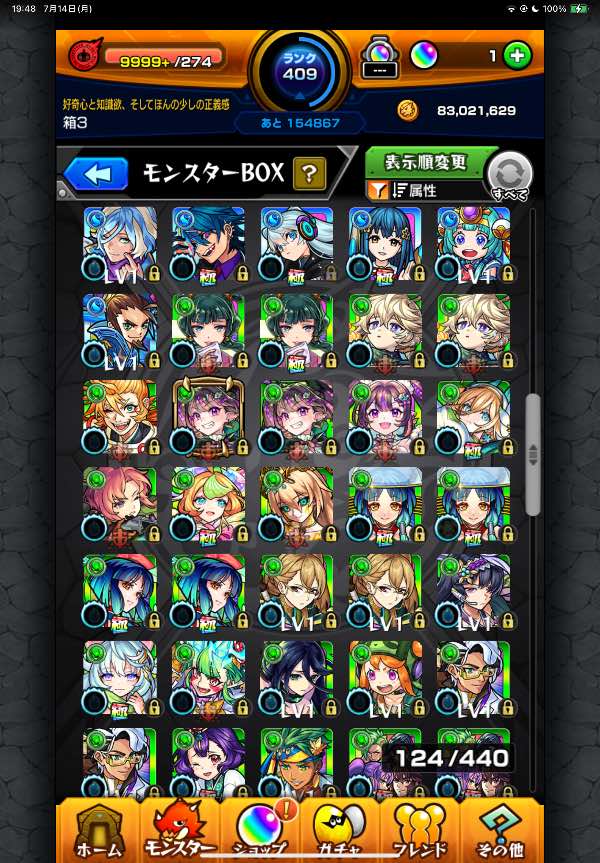Open the その他 tab
600x863 pixels.
[x=500, y=830]
